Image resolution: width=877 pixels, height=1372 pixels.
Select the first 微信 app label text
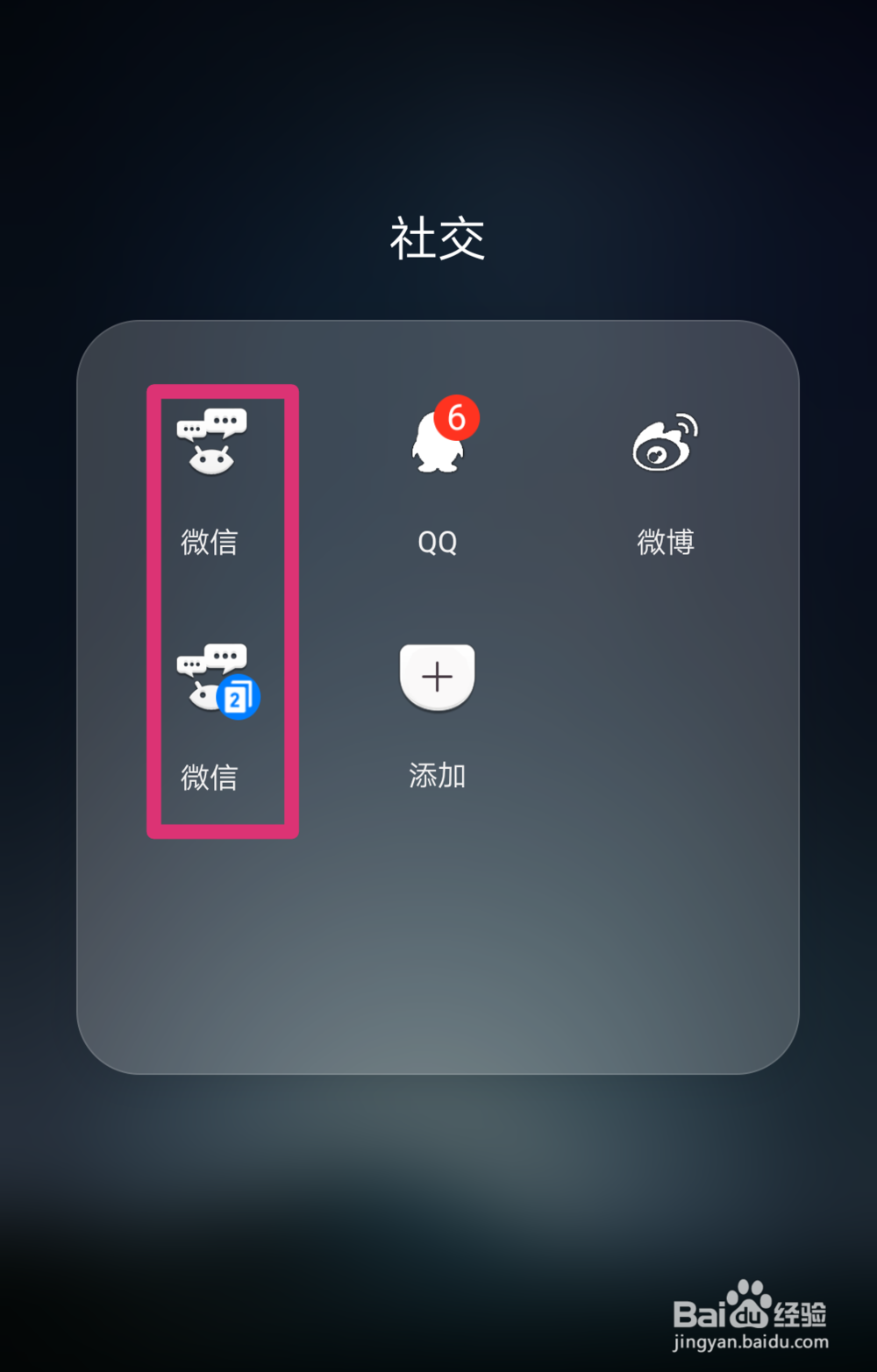pyautogui.click(x=209, y=544)
